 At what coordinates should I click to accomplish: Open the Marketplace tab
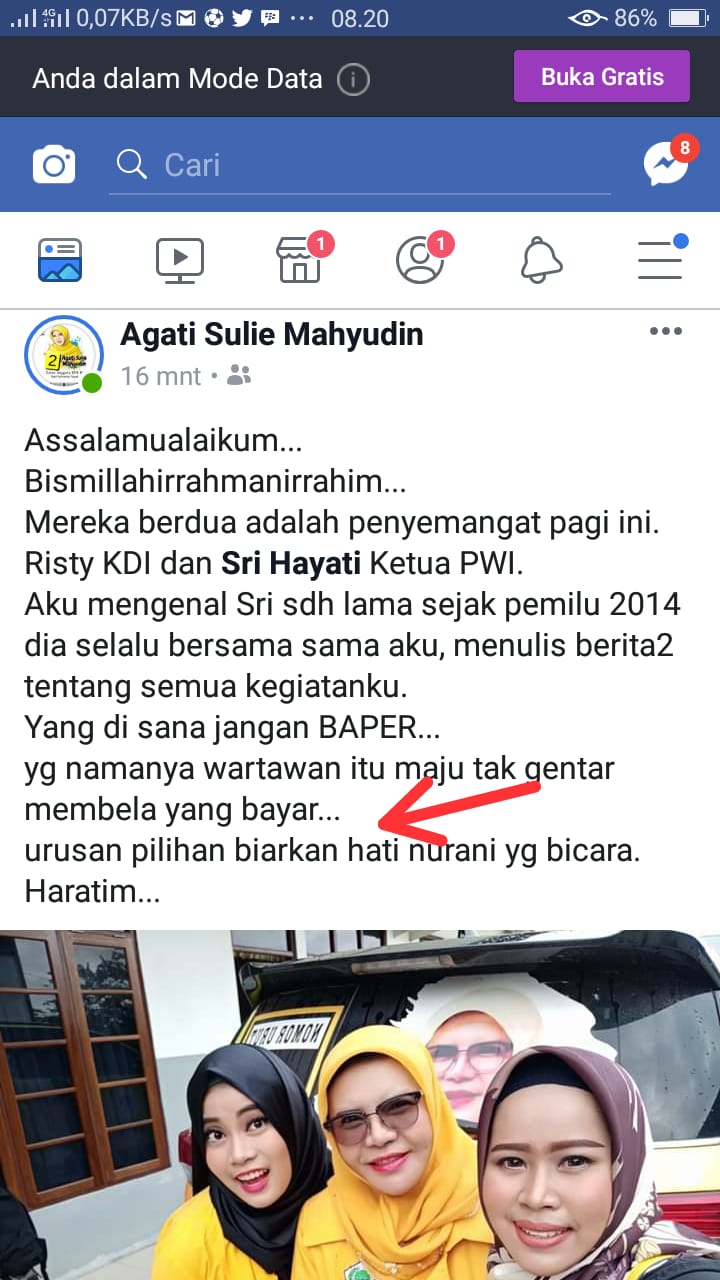(299, 260)
